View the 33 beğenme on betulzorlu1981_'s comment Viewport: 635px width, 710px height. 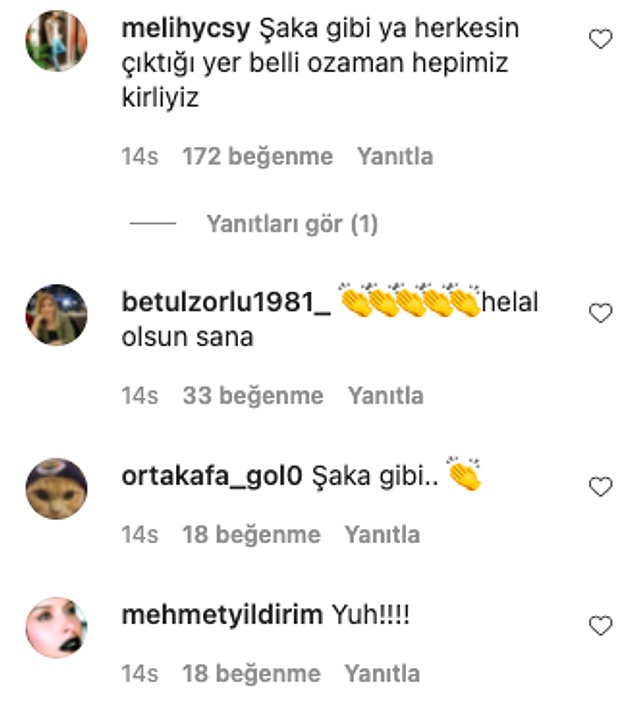click(253, 395)
